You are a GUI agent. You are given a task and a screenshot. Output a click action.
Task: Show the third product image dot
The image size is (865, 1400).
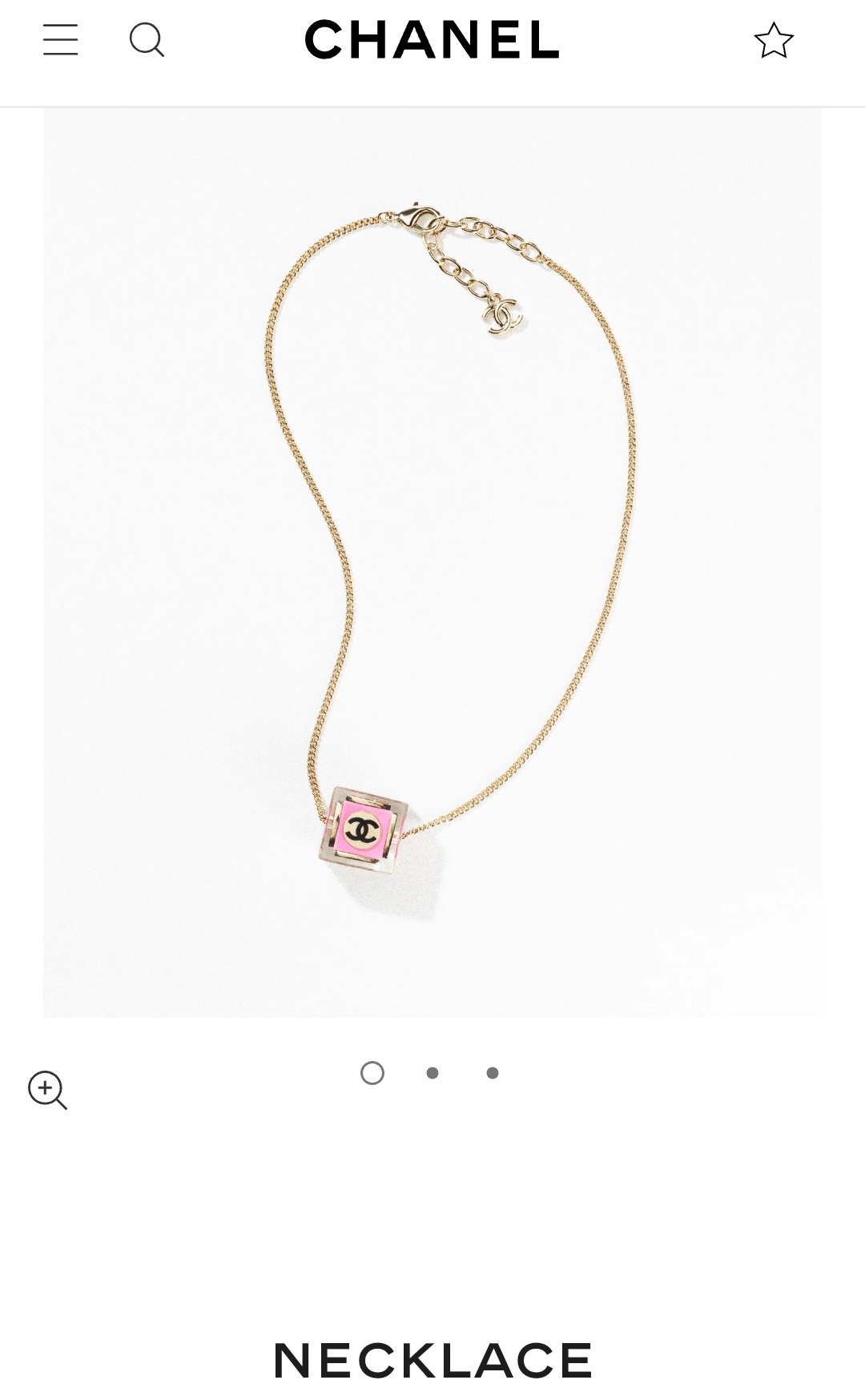pos(493,1073)
